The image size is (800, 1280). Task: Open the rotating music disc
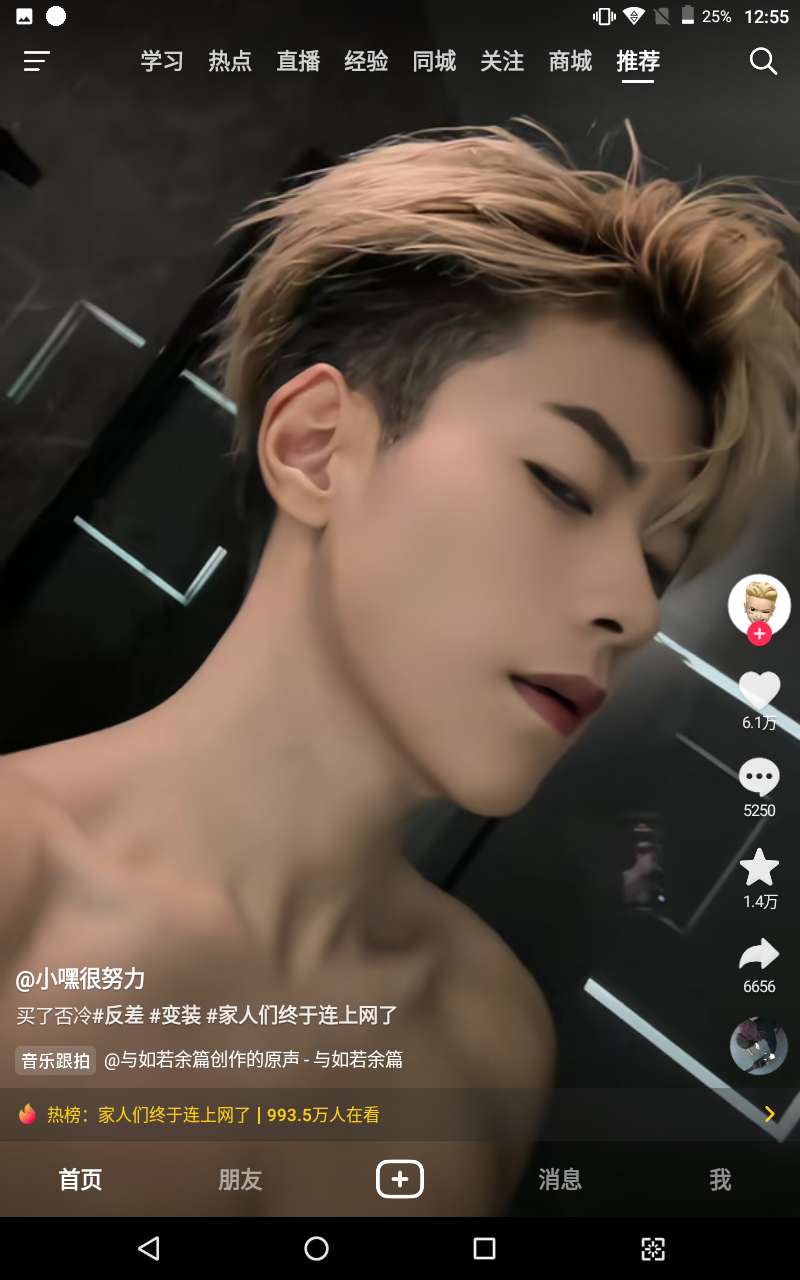759,1046
